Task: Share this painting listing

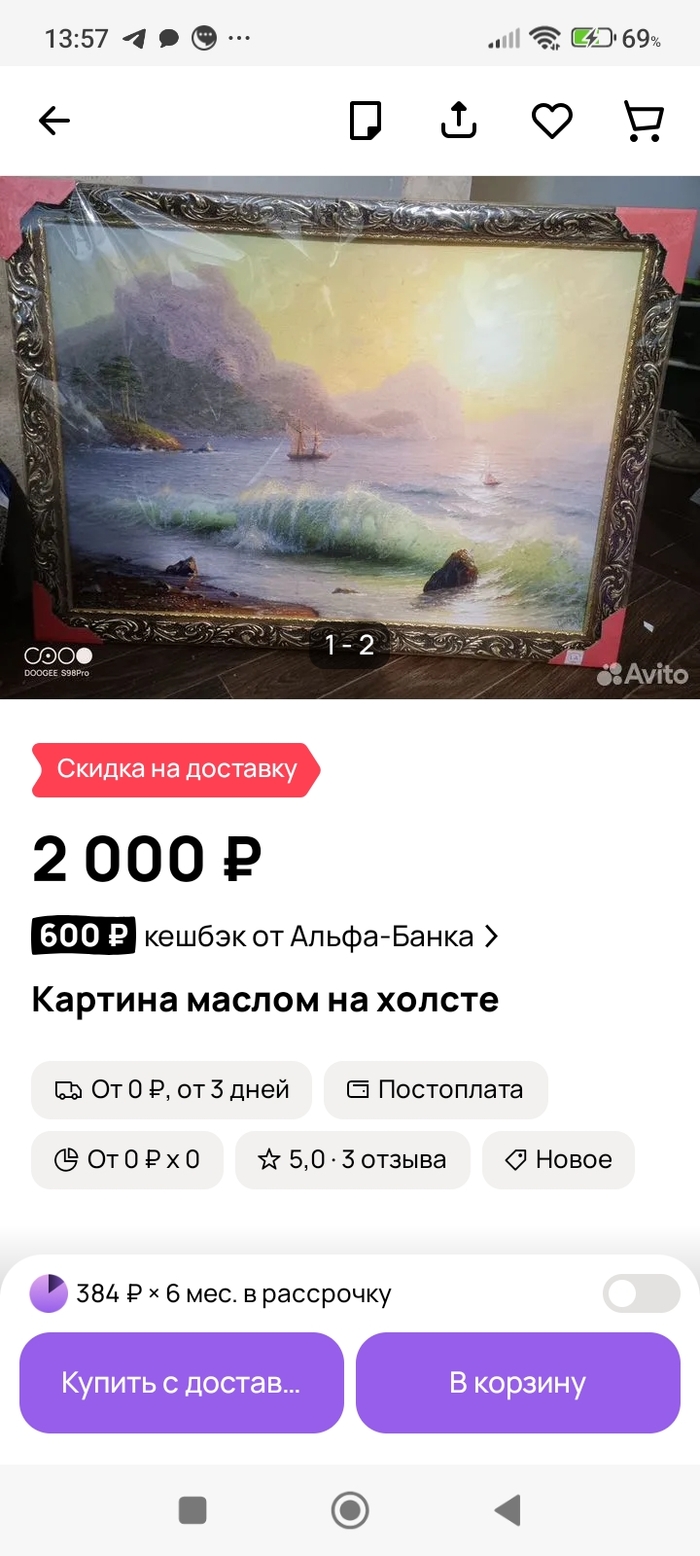Action: [458, 121]
